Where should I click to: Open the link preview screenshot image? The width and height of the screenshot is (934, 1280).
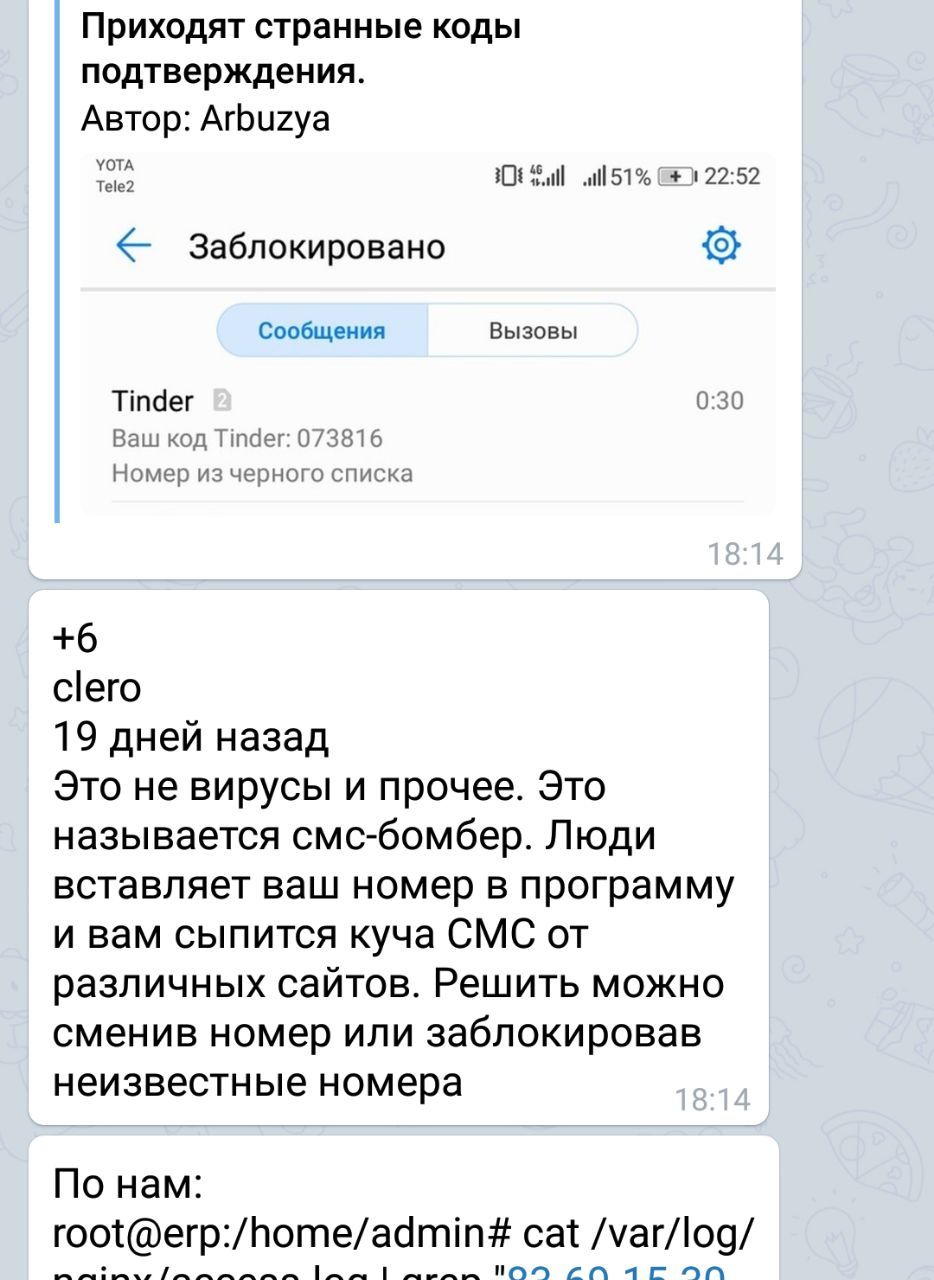click(x=428, y=333)
